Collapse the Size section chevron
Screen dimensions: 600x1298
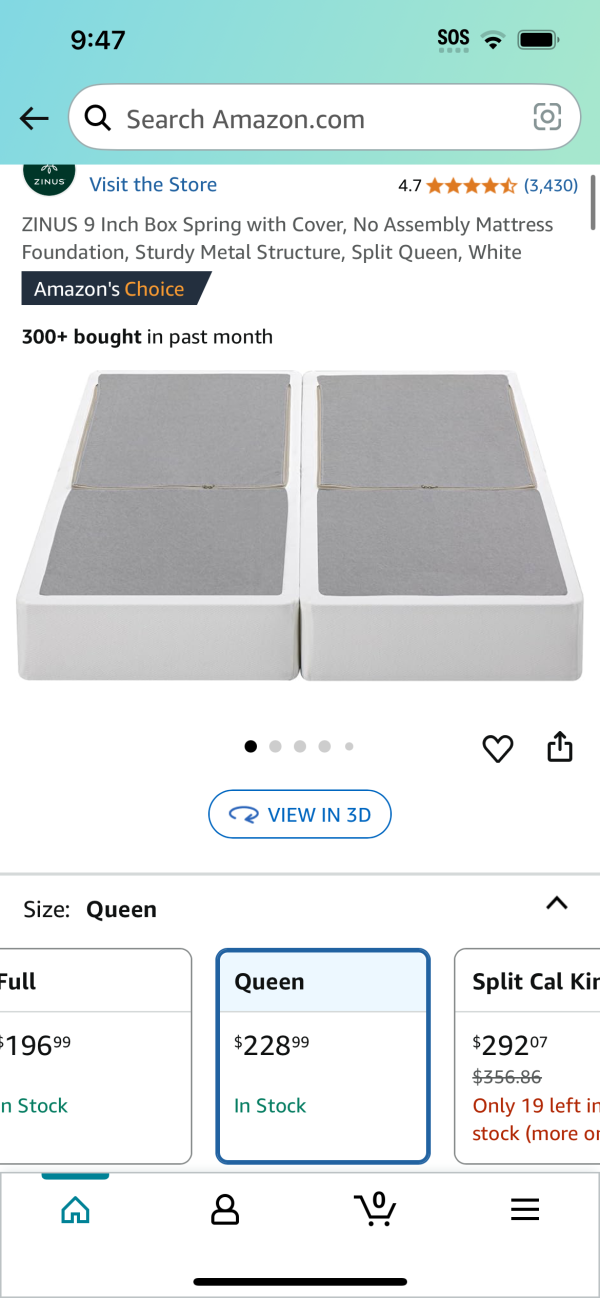(557, 903)
